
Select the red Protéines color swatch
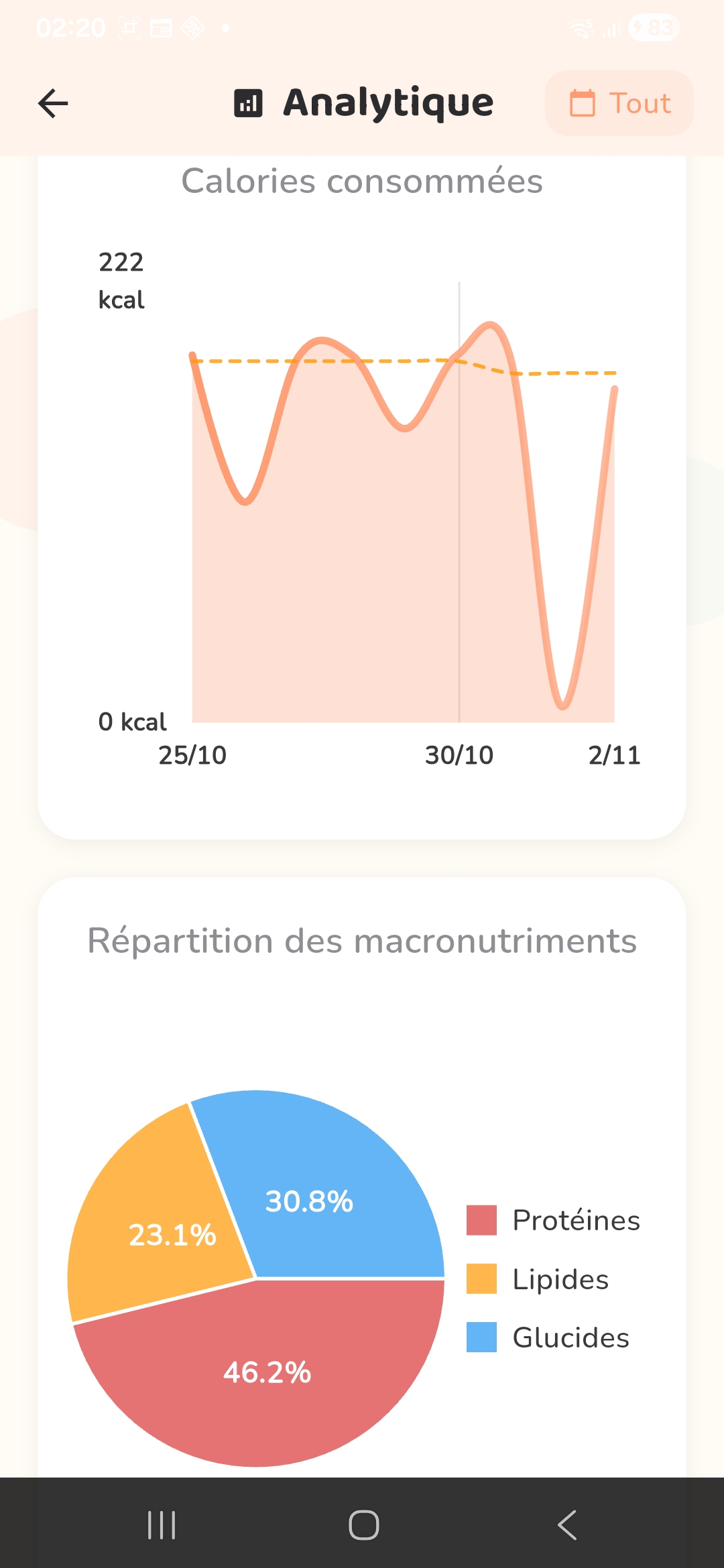(x=480, y=1220)
